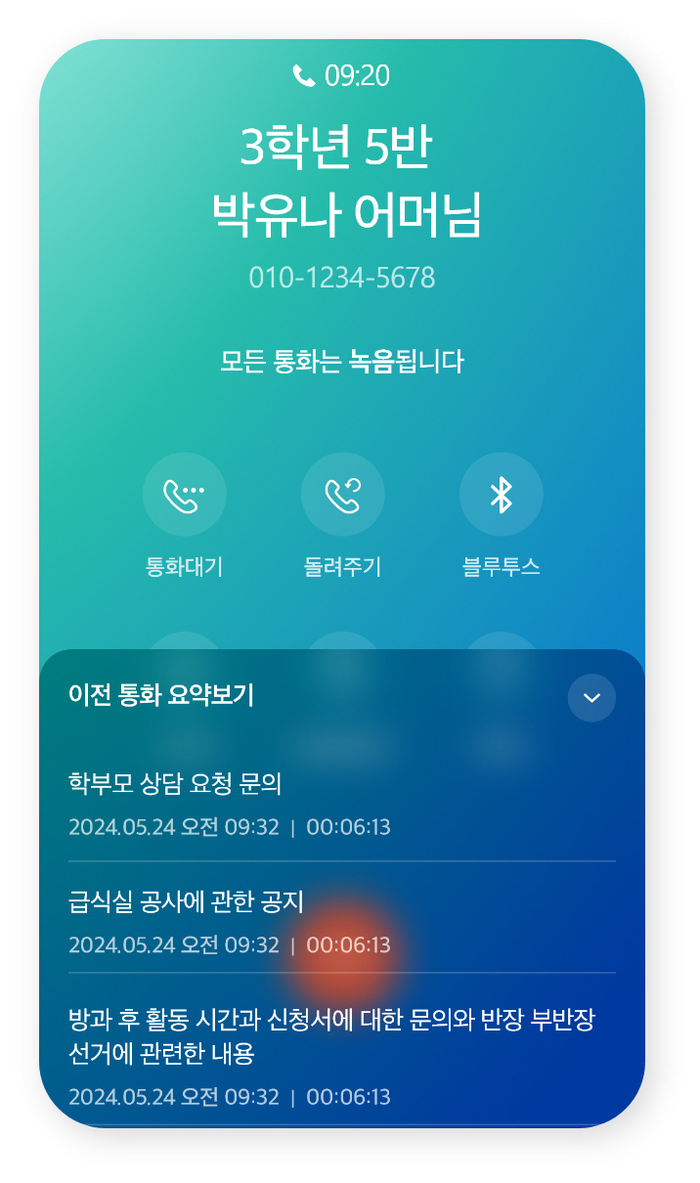Open the 학부모 상담 요청 문의 call summary
The image size is (700, 1183).
coord(341,804)
